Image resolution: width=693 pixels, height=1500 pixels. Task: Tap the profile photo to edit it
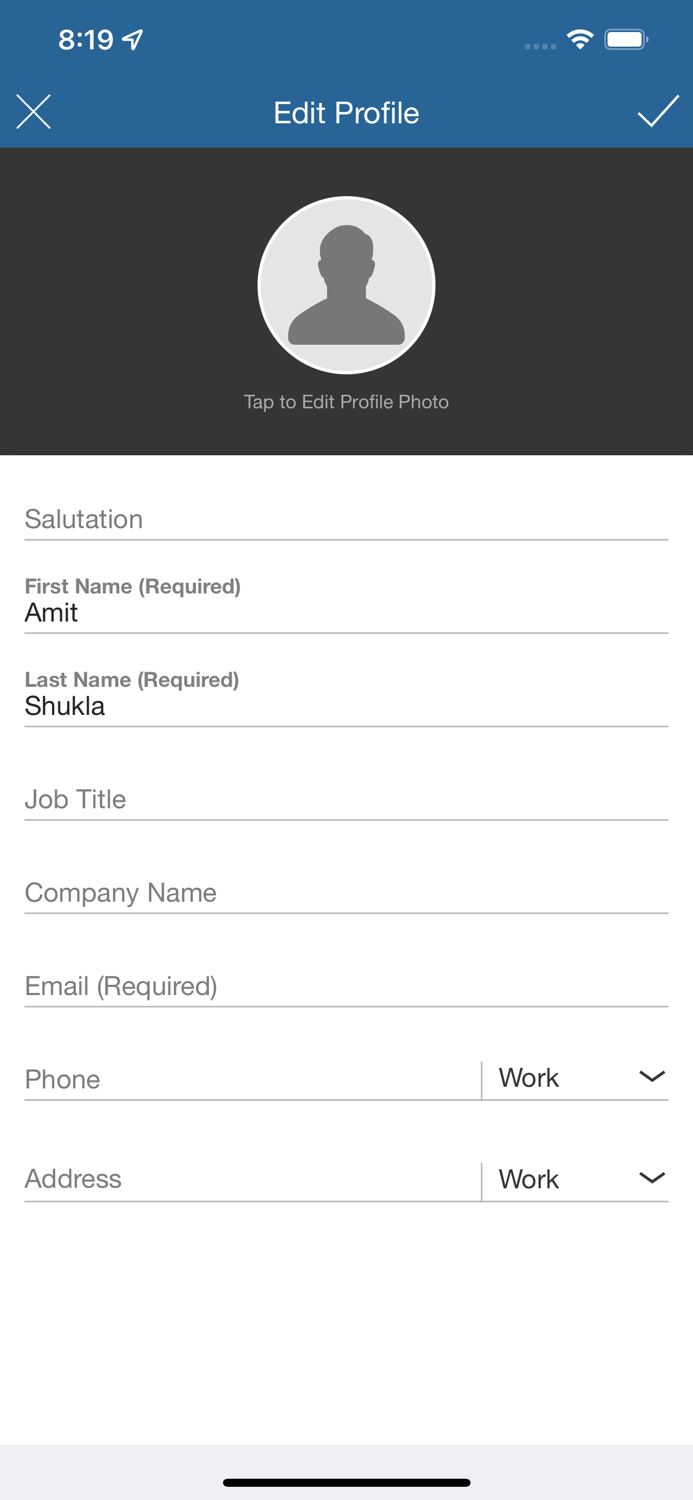point(346,285)
